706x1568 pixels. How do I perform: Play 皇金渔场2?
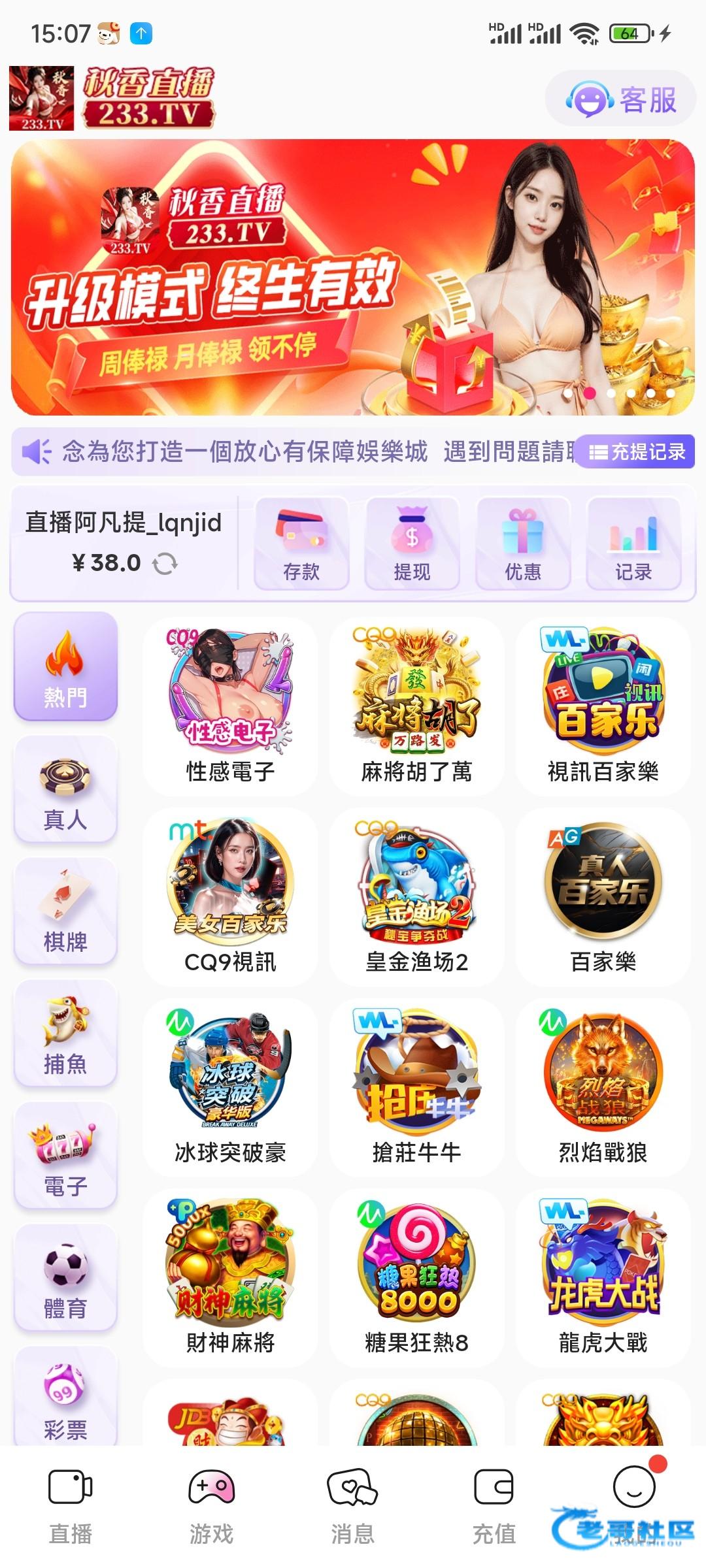pos(416,896)
